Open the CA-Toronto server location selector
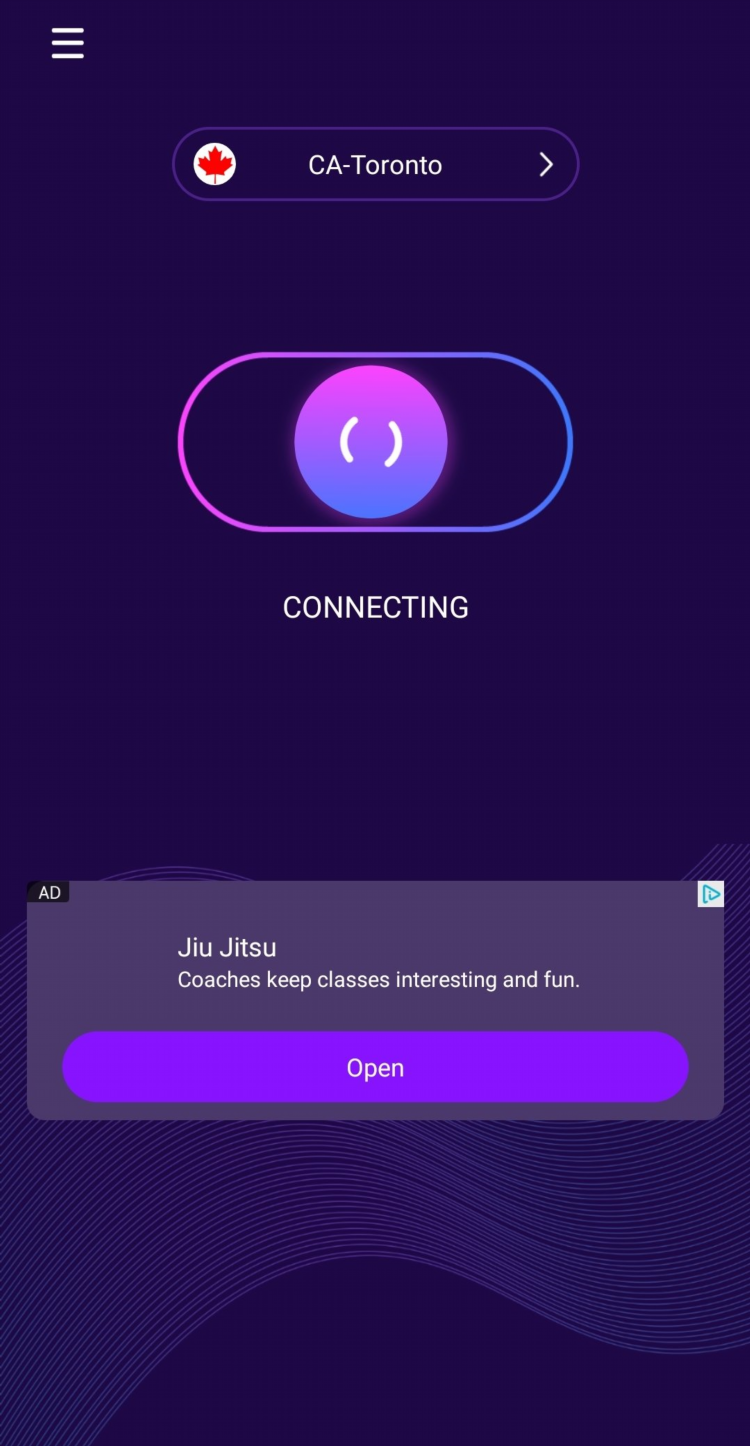The height and width of the screenshot is (1446, 750). click(x=375, y=164)
